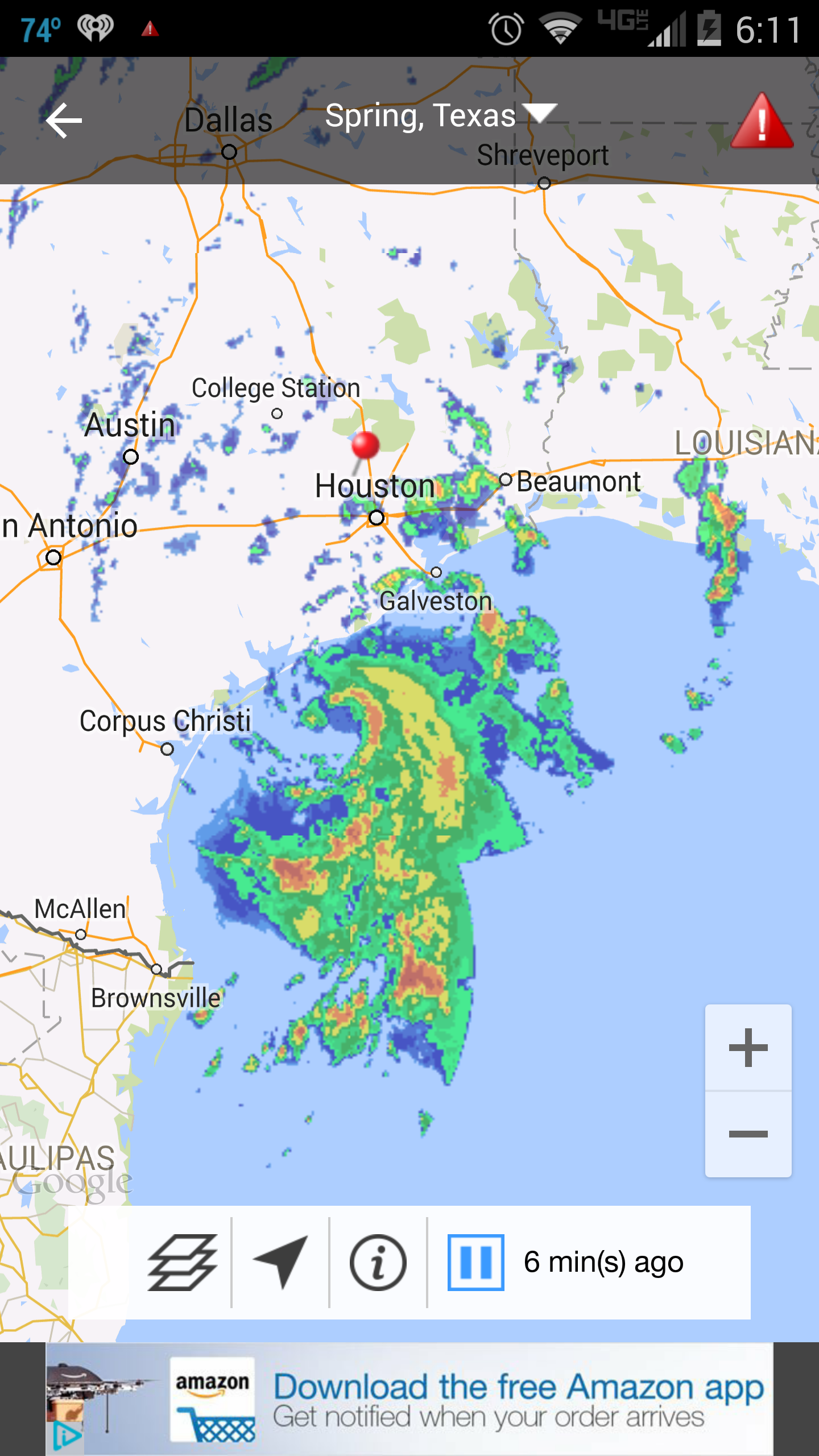819x1456 pixels.
Task: Open the map layers options
Action: pyautogui.click(x=182, y=1262)
